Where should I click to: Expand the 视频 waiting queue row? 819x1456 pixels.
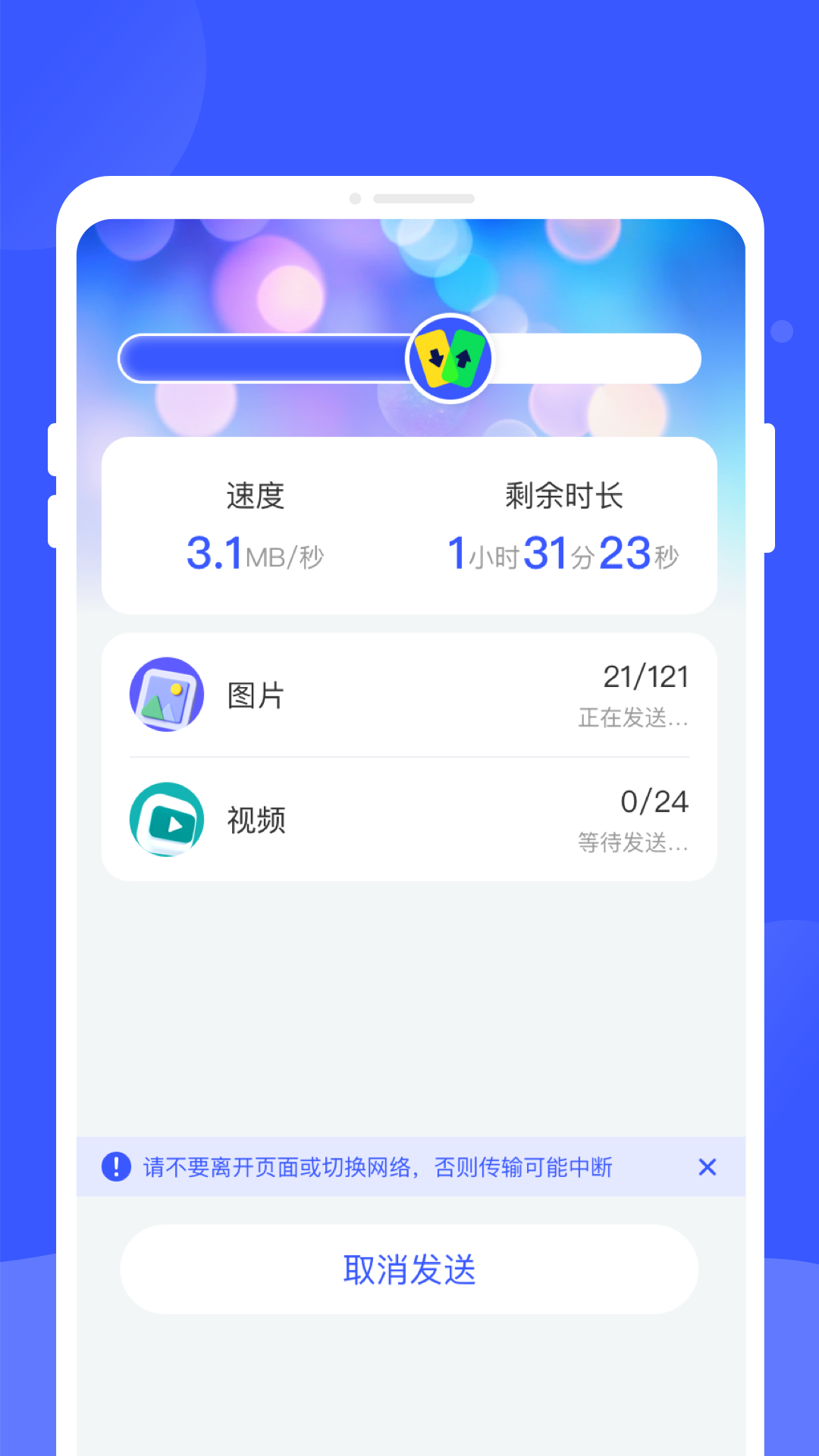tap(409, 820)
